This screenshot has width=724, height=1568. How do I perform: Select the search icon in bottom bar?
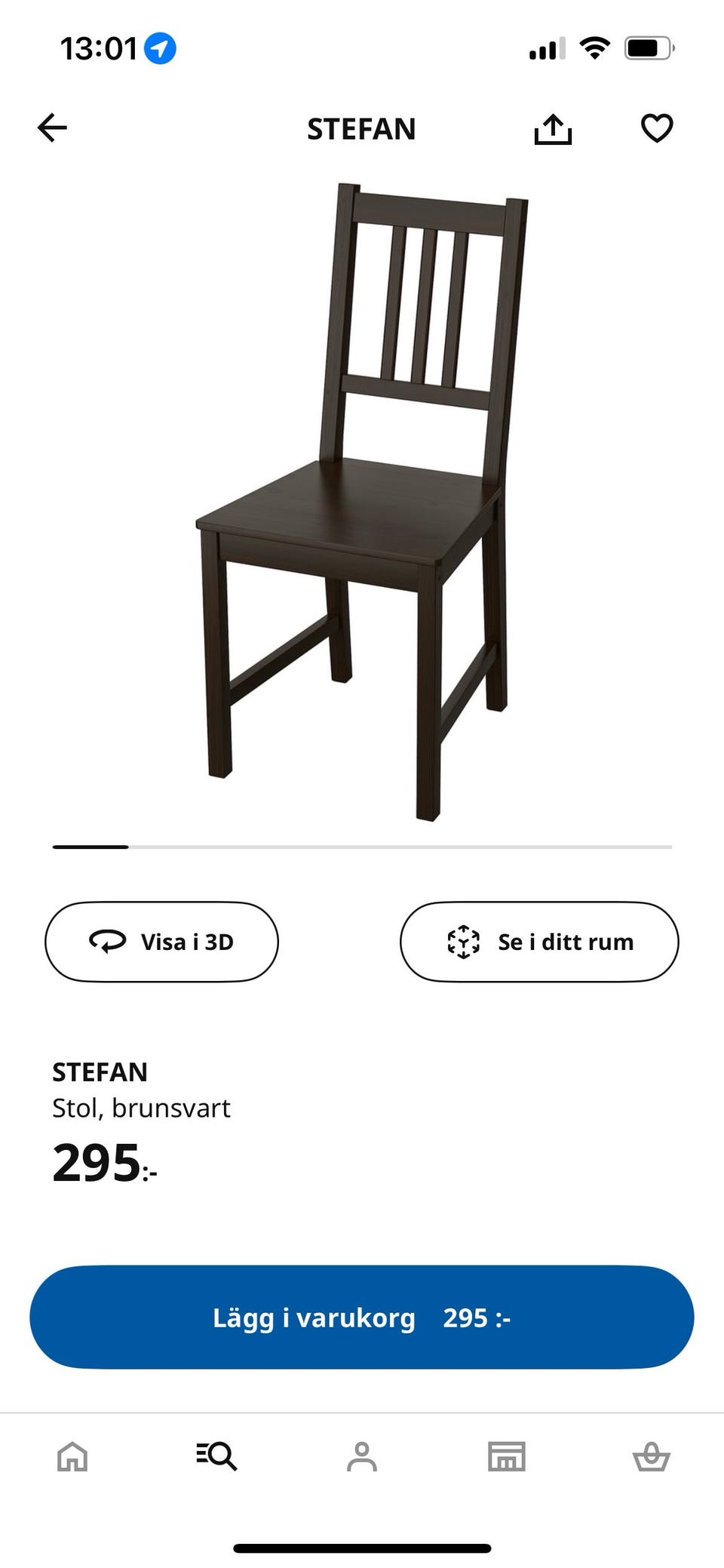click(217, 1456)
